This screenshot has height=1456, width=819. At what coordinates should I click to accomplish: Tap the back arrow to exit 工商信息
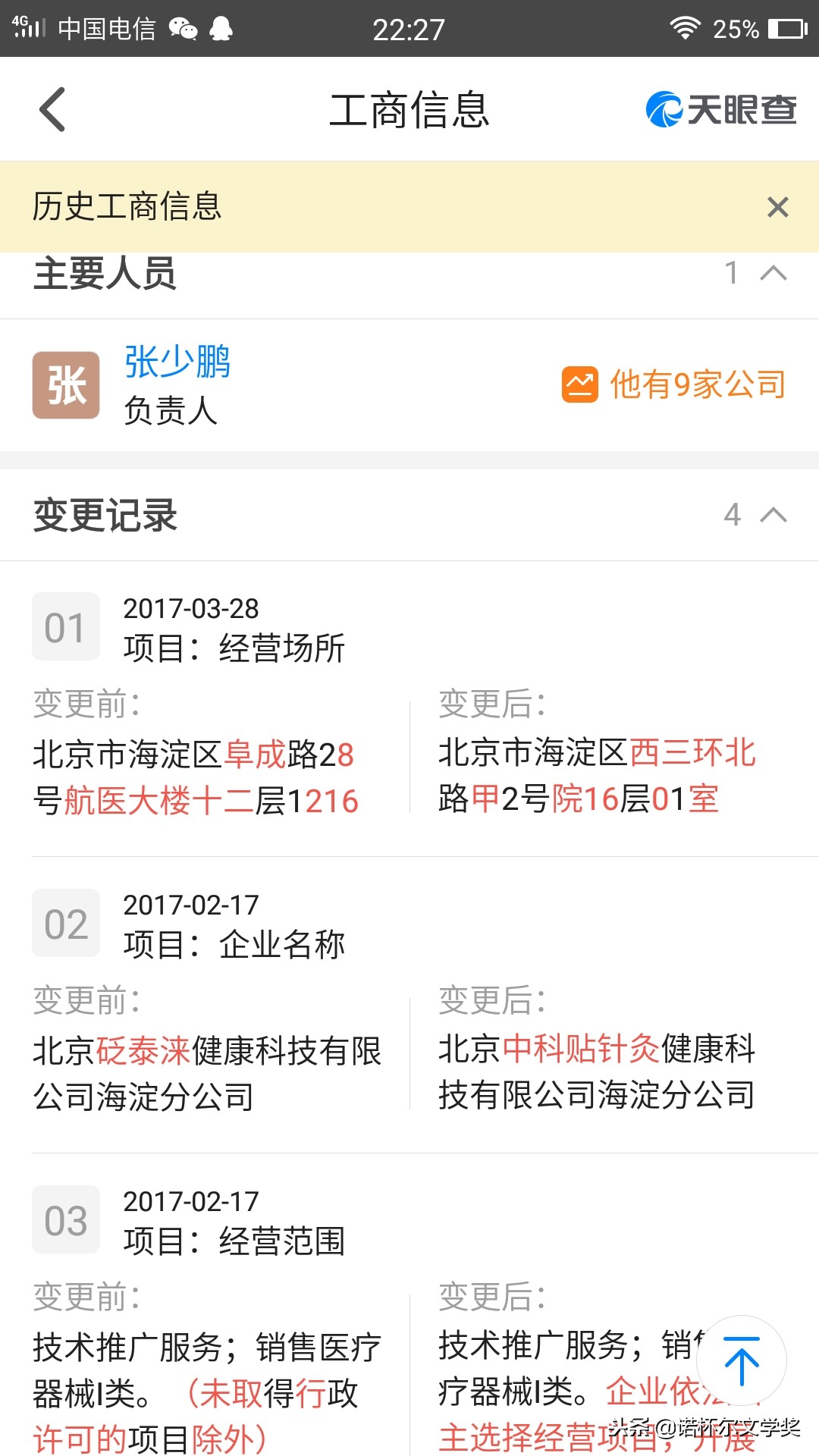(50, 108)
